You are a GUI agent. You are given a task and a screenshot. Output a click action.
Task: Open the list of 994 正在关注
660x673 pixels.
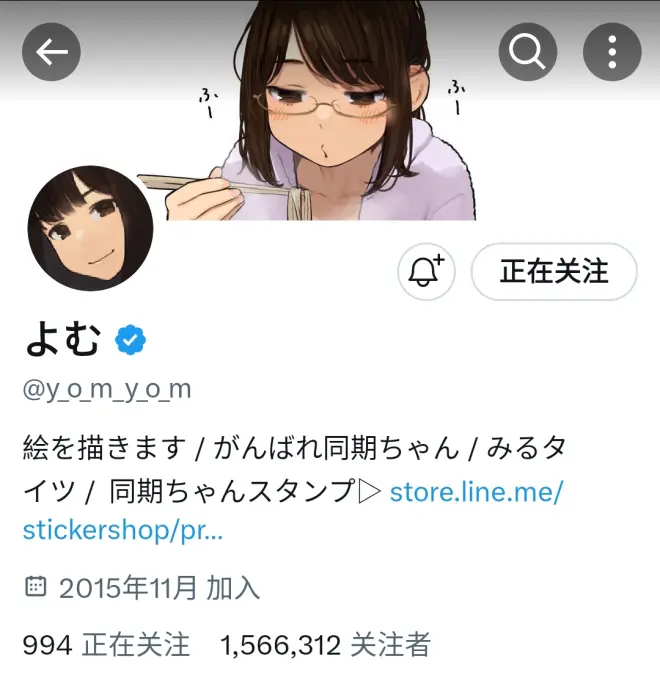106,645
